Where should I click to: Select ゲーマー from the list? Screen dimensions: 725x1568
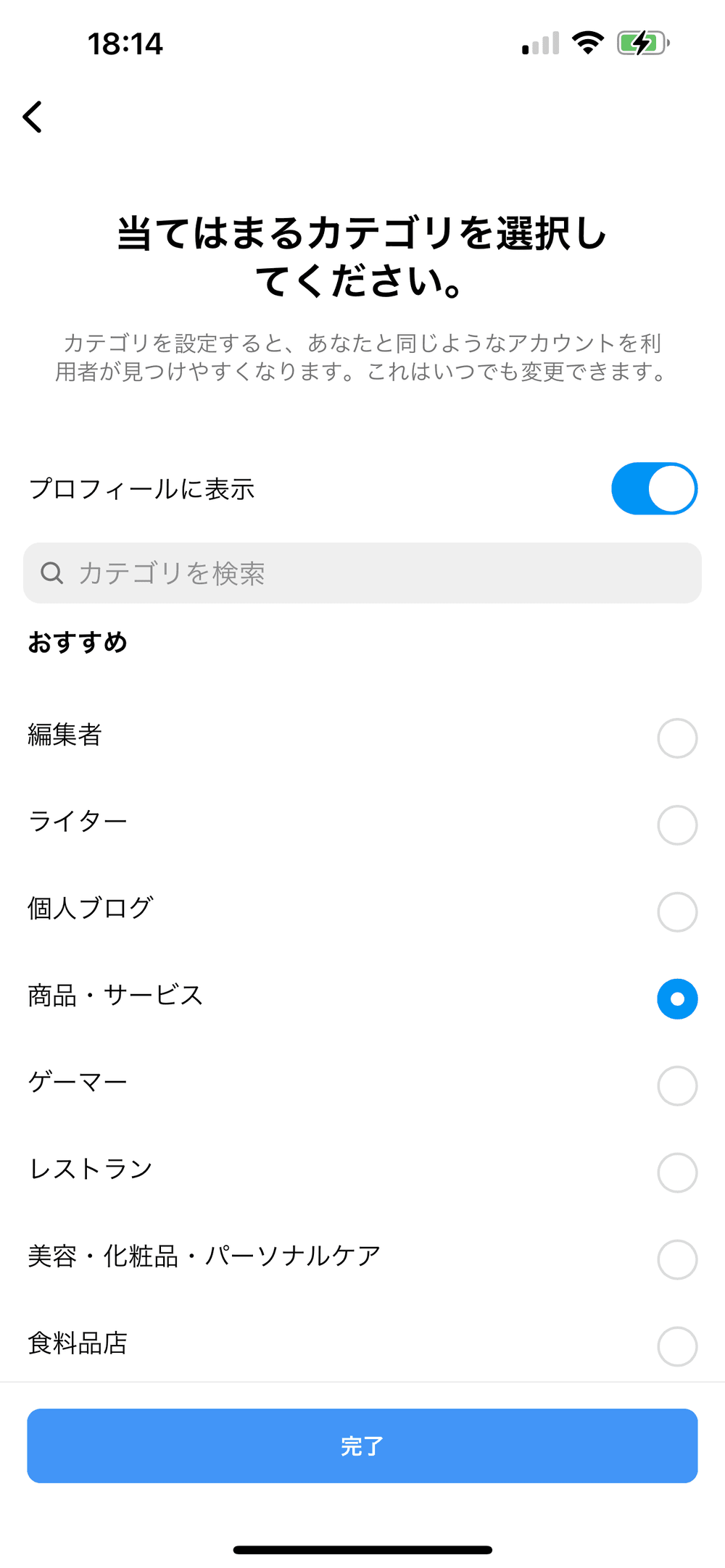click(677, 1085)
